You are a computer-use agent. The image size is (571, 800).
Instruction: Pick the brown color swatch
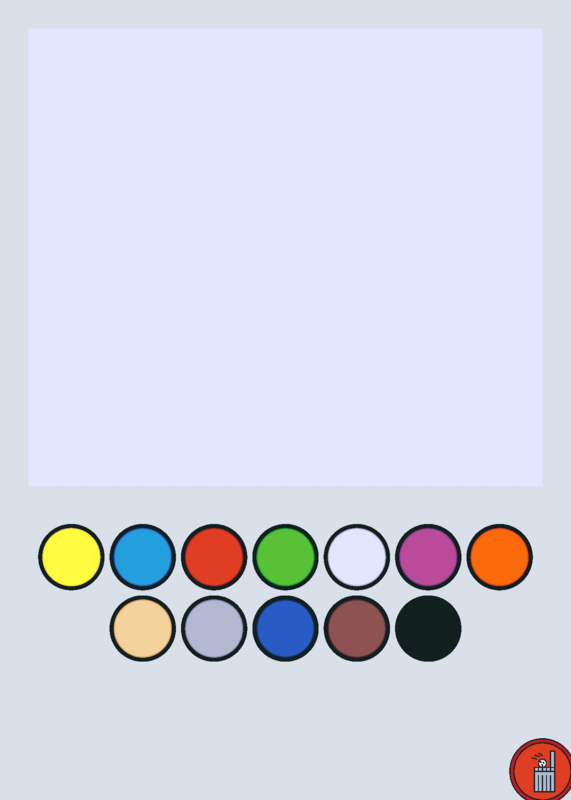coord(357,629)
